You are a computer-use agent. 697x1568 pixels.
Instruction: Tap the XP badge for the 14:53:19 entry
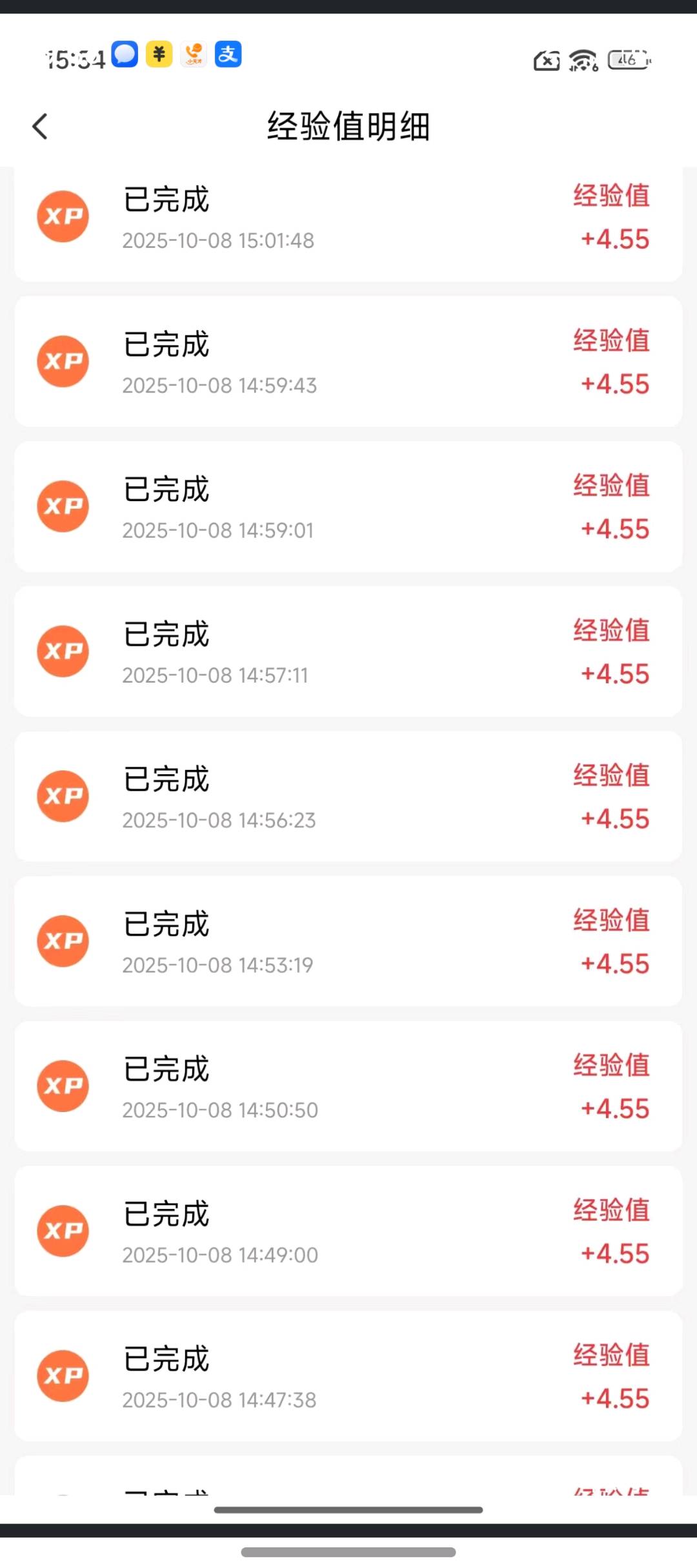63,942
